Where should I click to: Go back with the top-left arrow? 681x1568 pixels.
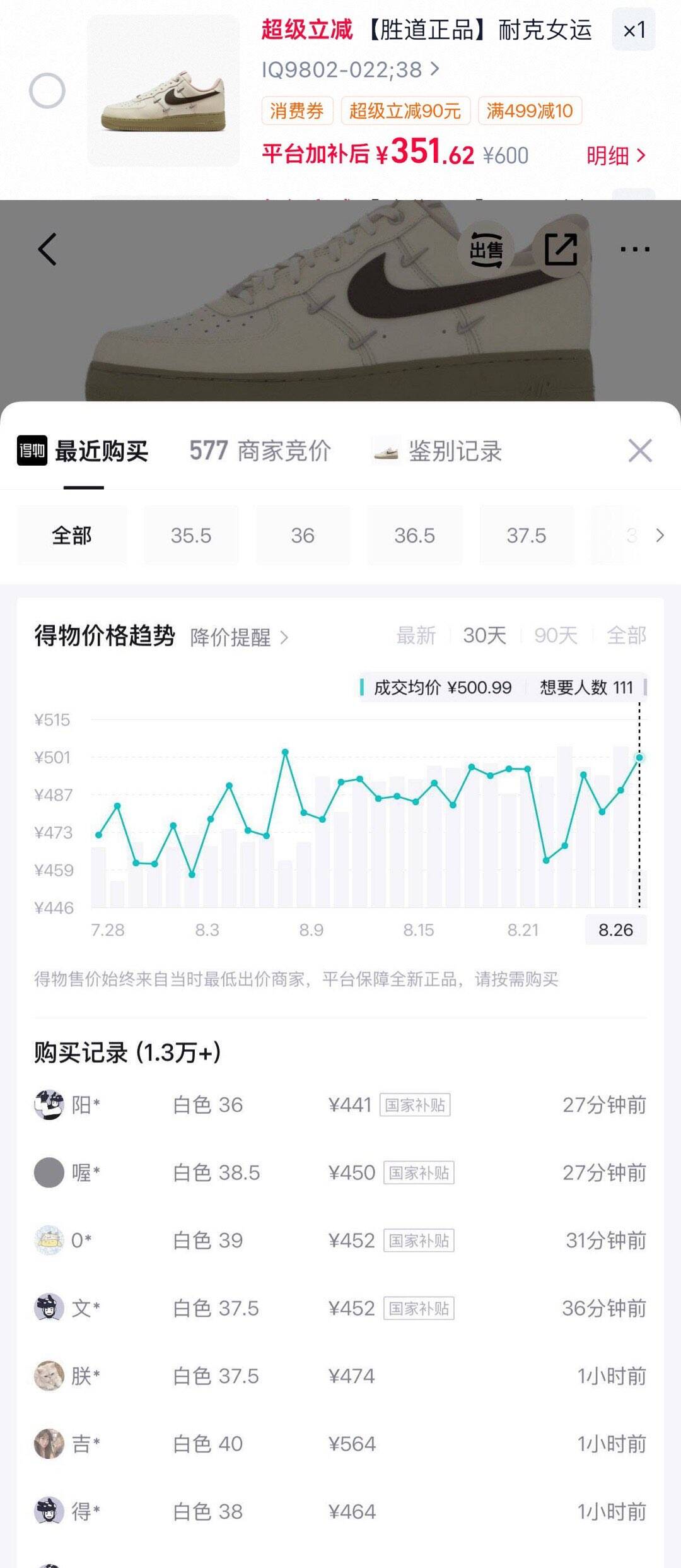point(47,249)
